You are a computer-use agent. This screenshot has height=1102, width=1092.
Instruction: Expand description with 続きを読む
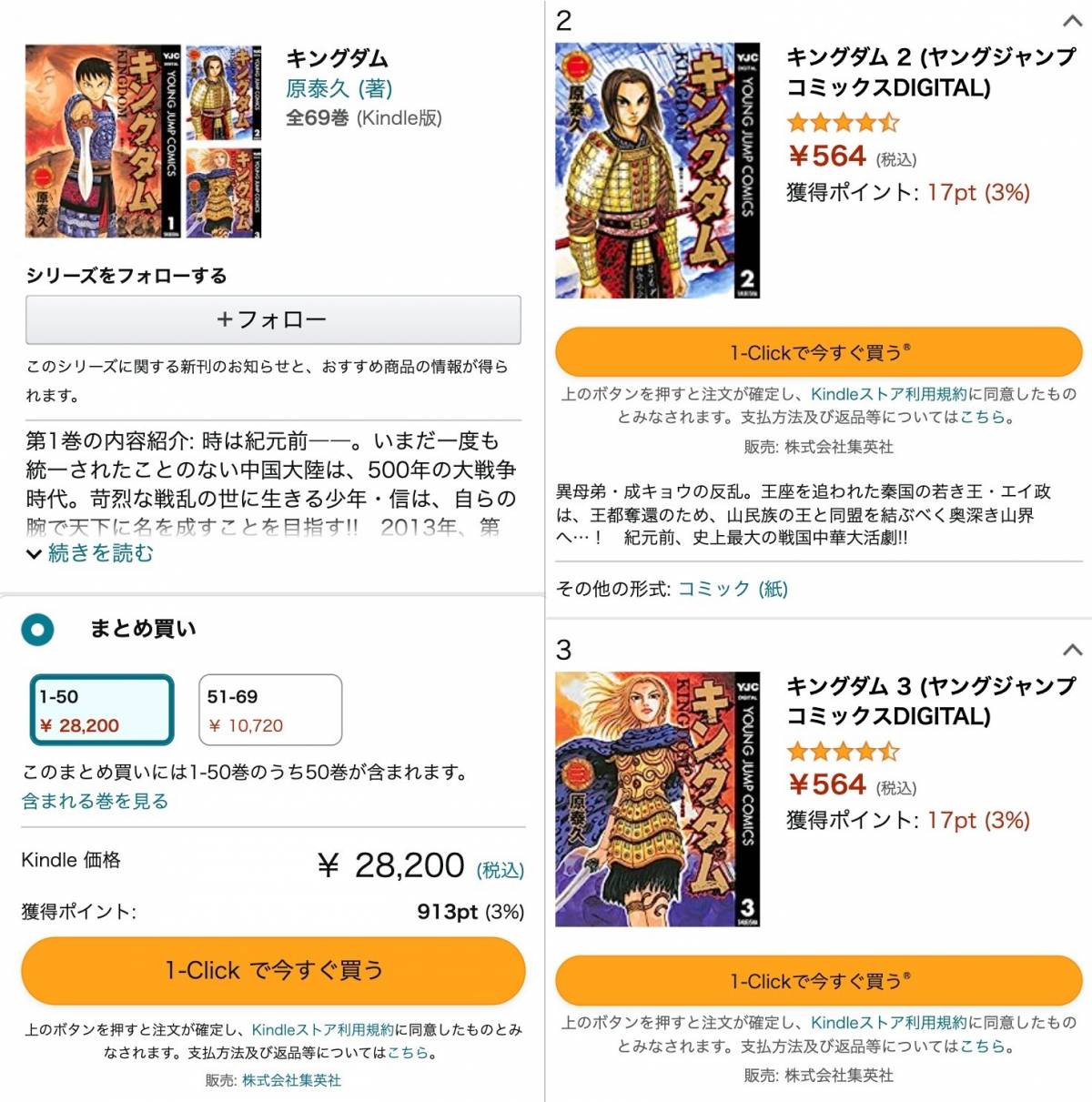pos(100,553)
